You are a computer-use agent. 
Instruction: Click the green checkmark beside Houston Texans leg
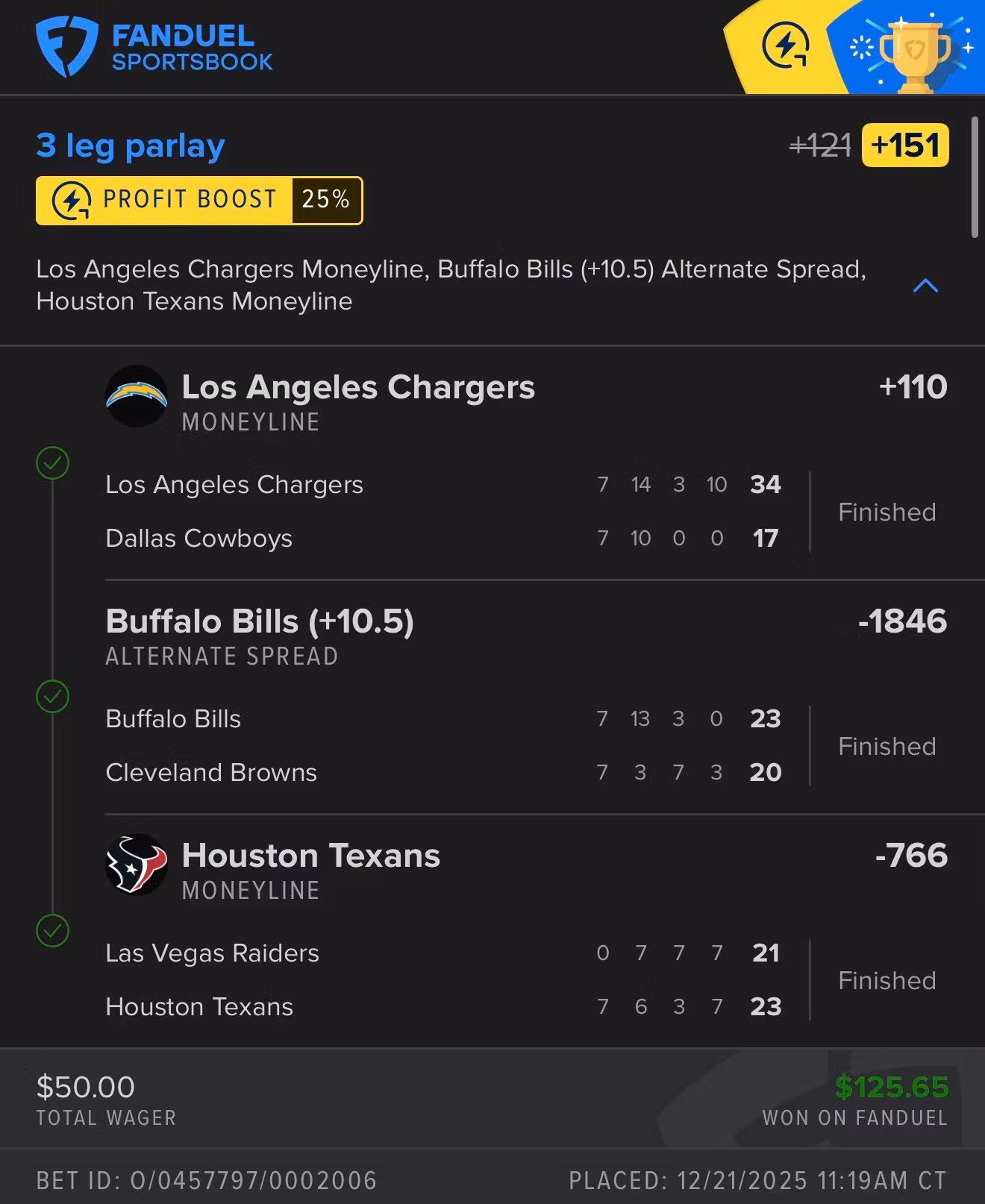pyautogui.click(x=51, y=930)
